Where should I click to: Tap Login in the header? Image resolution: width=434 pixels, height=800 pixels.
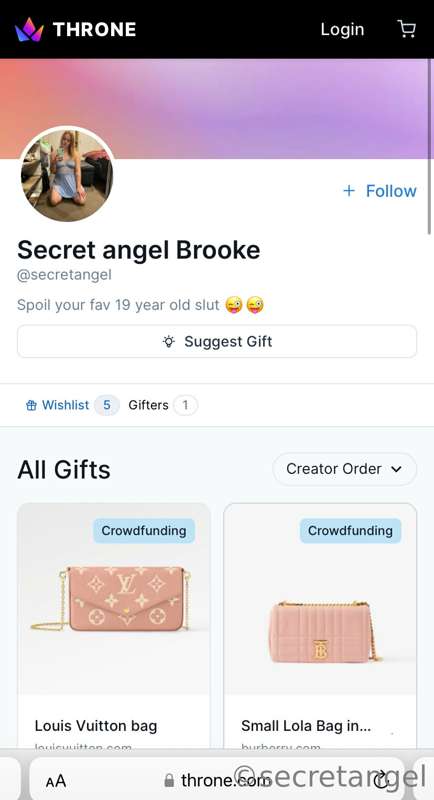[x=342, y=30]
